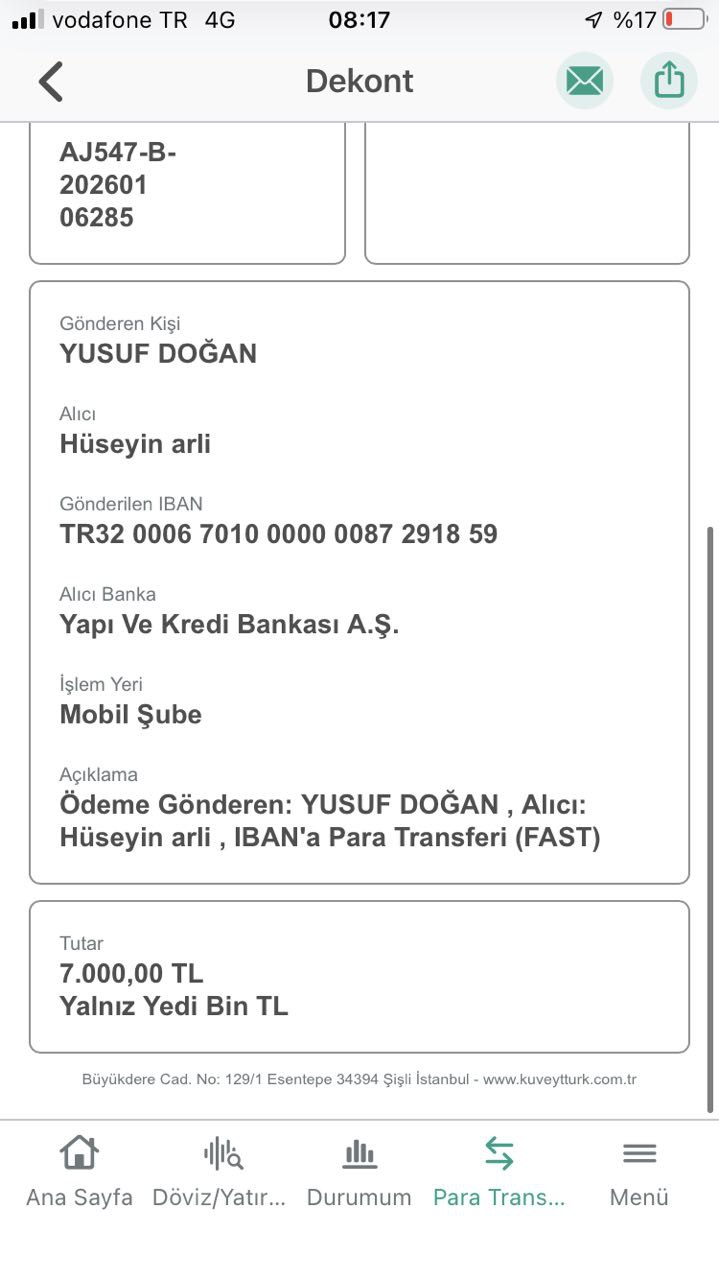
Task: Open the Menü tab
Action: tap(639, 1172)
